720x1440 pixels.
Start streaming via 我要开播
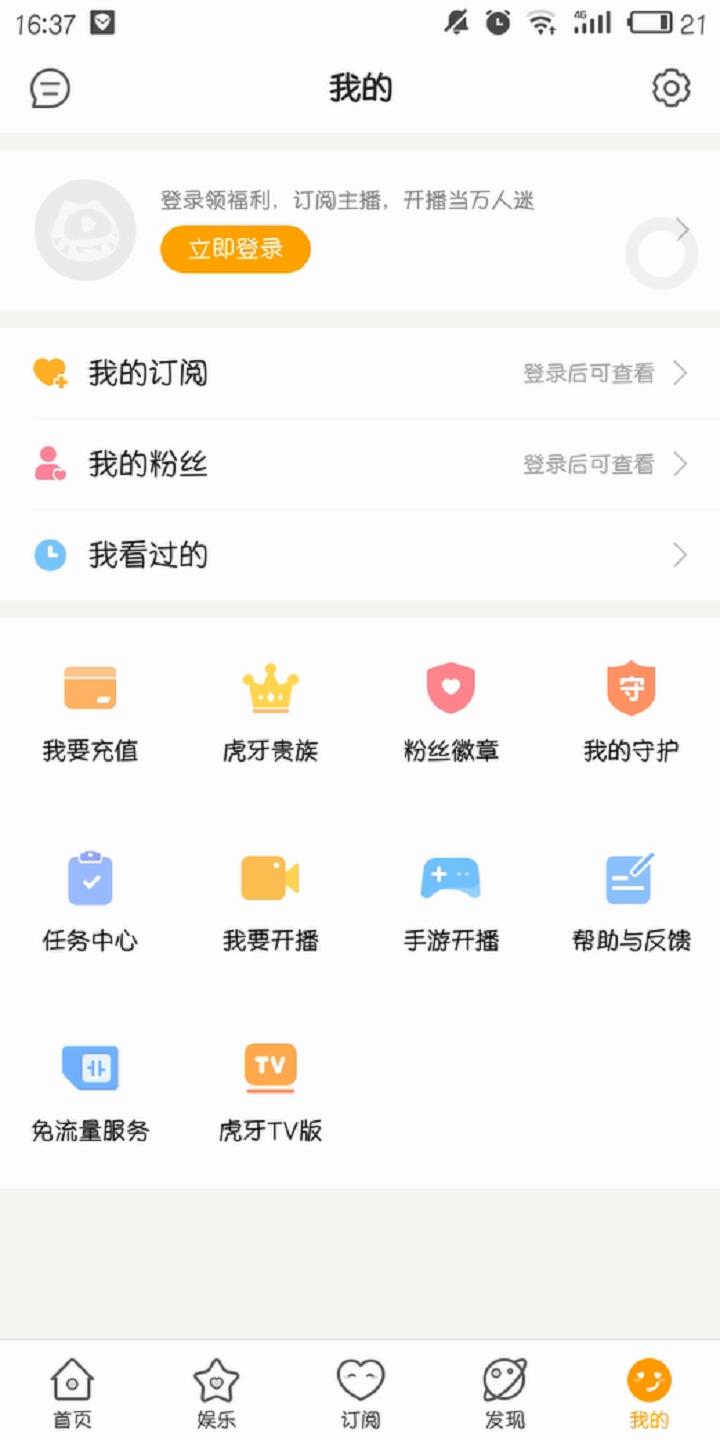270,902
